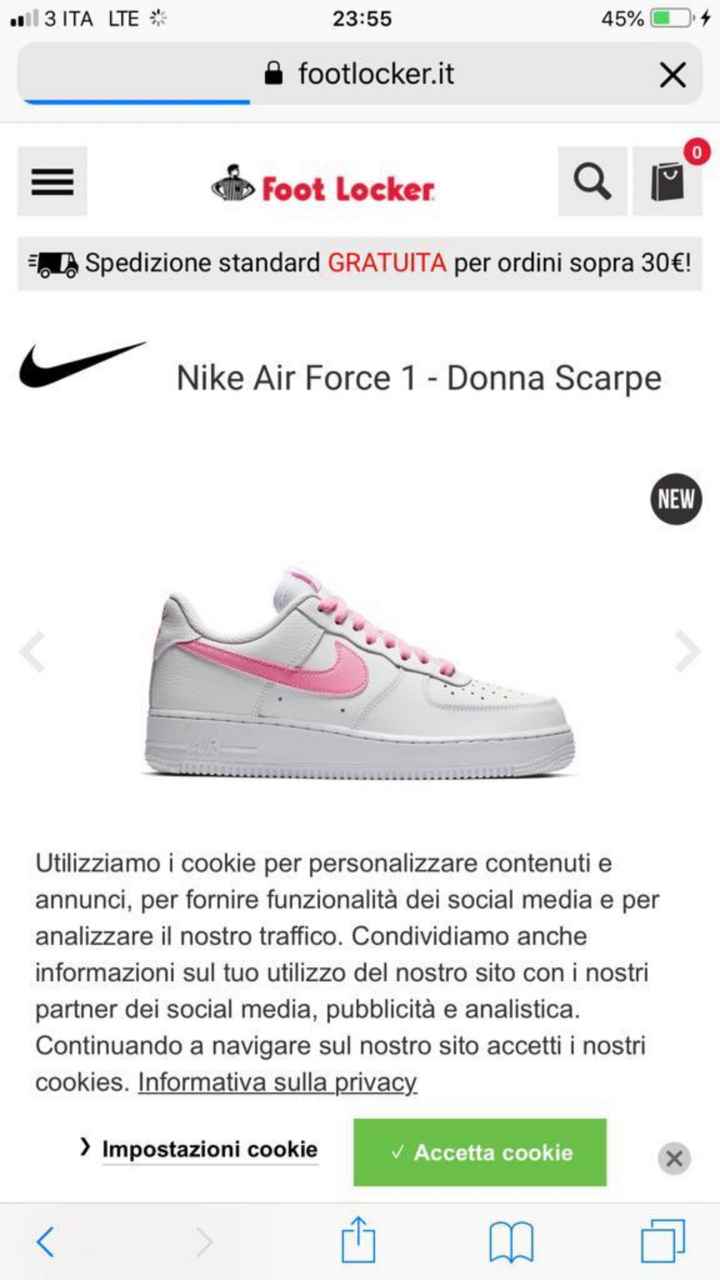Dismiss the cookie bar with the x

[x=673, y=1158]
